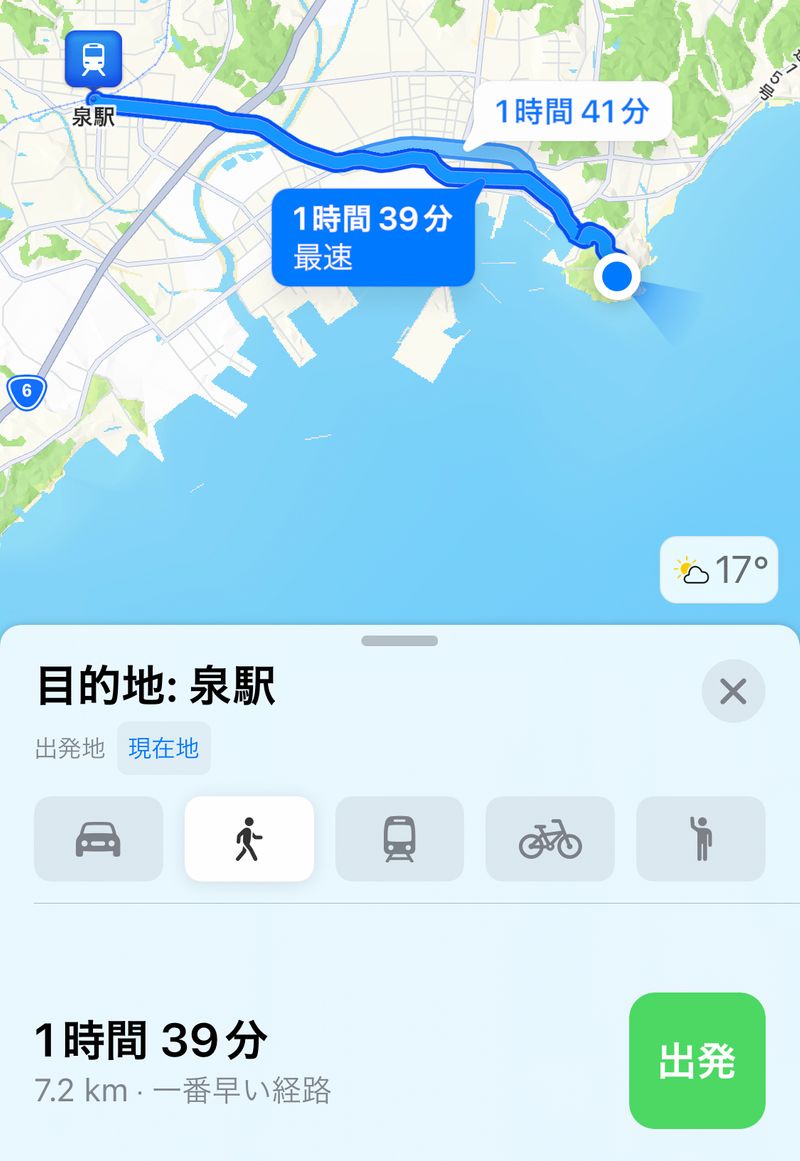
Task: Tap the 泉駅 station pin
Action: pyautogui.click(x=93, y=60)
